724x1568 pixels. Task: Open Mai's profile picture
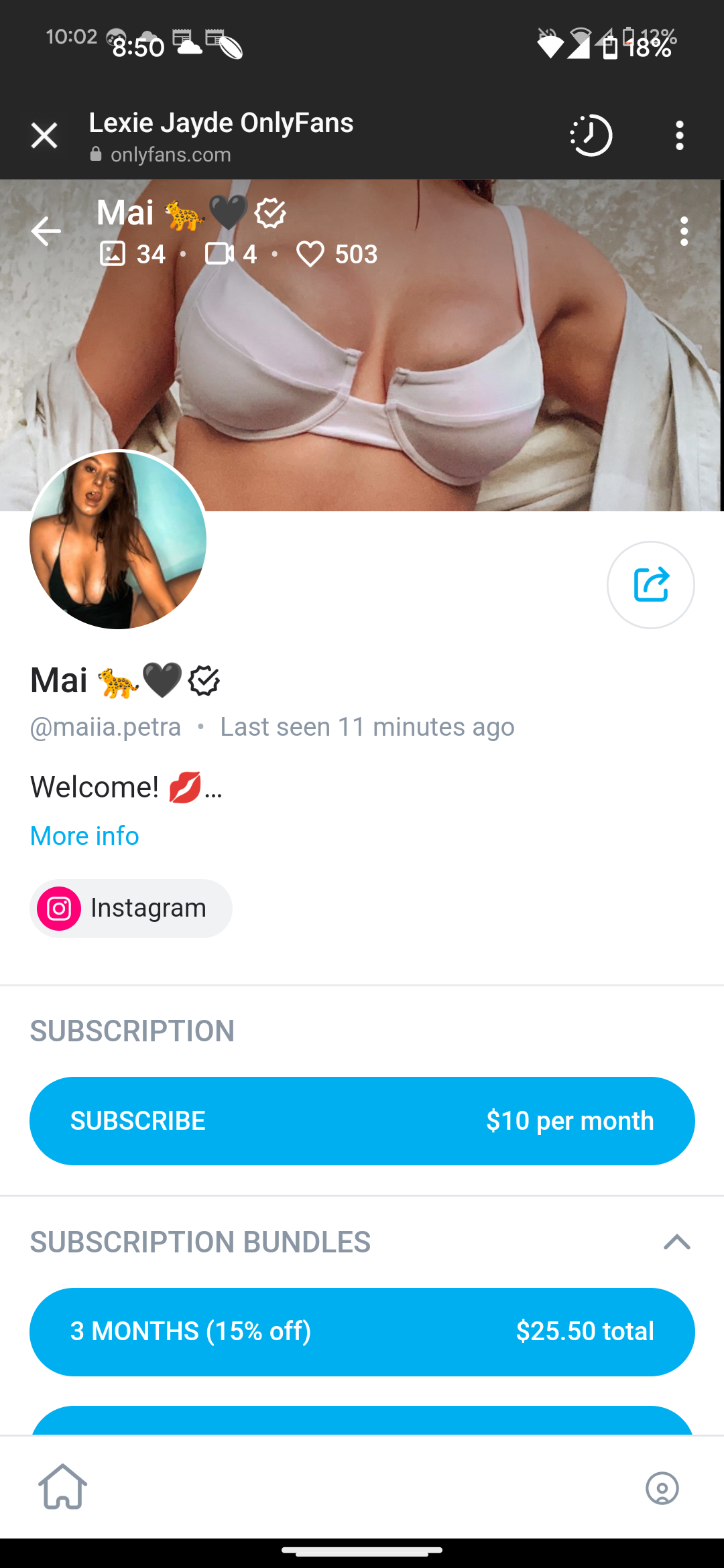tap(118, 540)
